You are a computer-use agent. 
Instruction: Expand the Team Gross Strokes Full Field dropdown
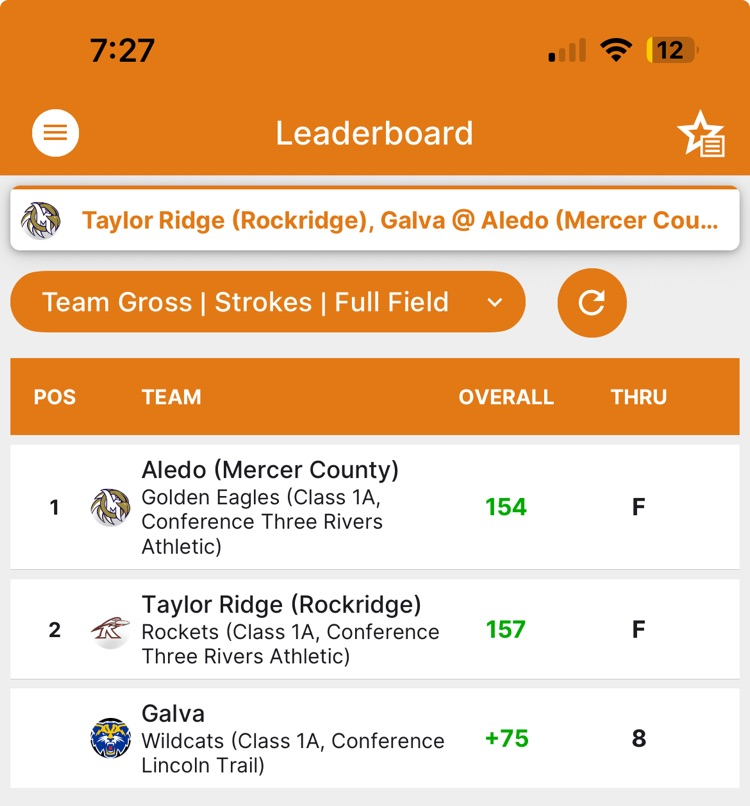[268, 302]
